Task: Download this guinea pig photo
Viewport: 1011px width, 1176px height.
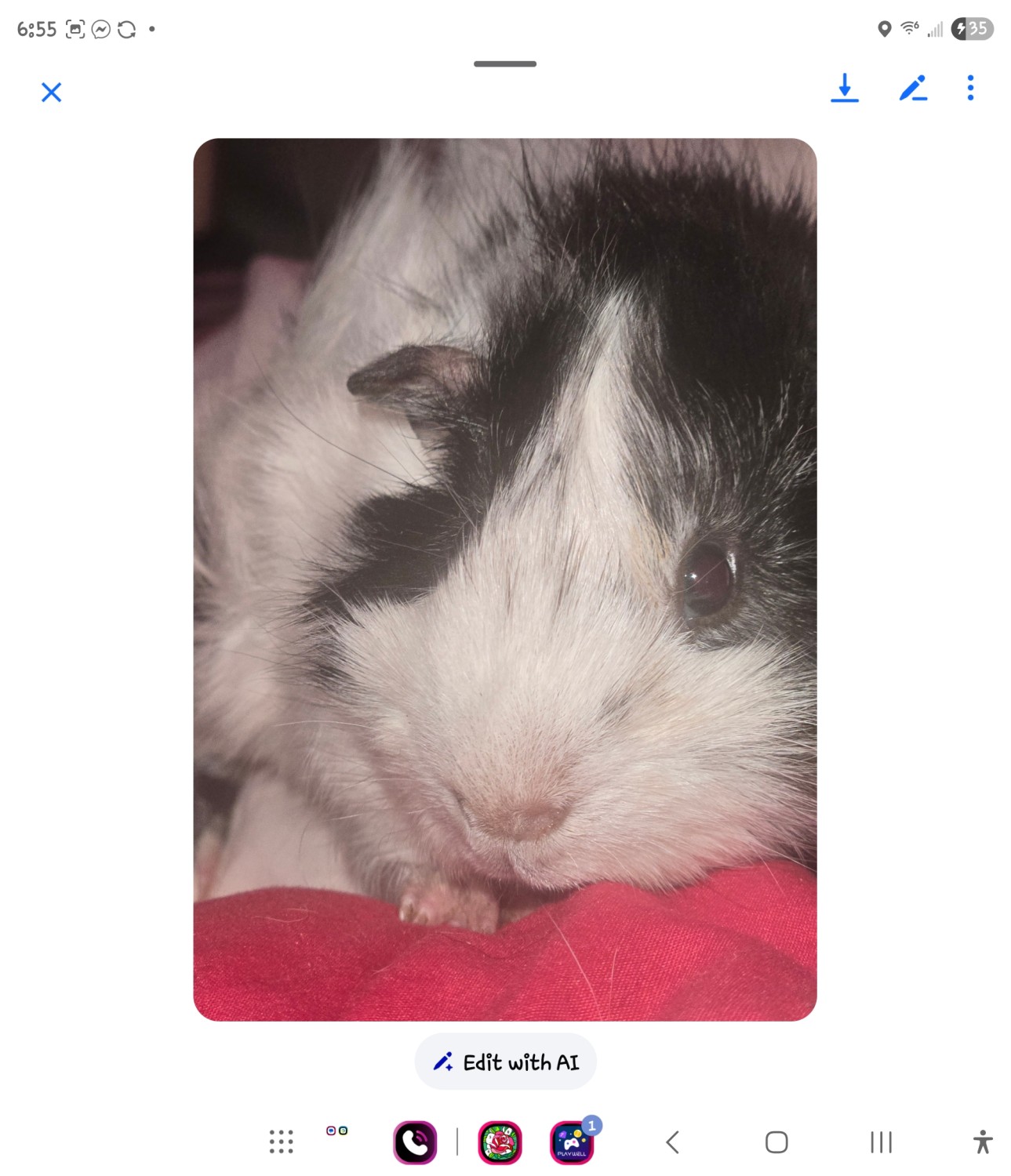Action: tap(844, 89)
